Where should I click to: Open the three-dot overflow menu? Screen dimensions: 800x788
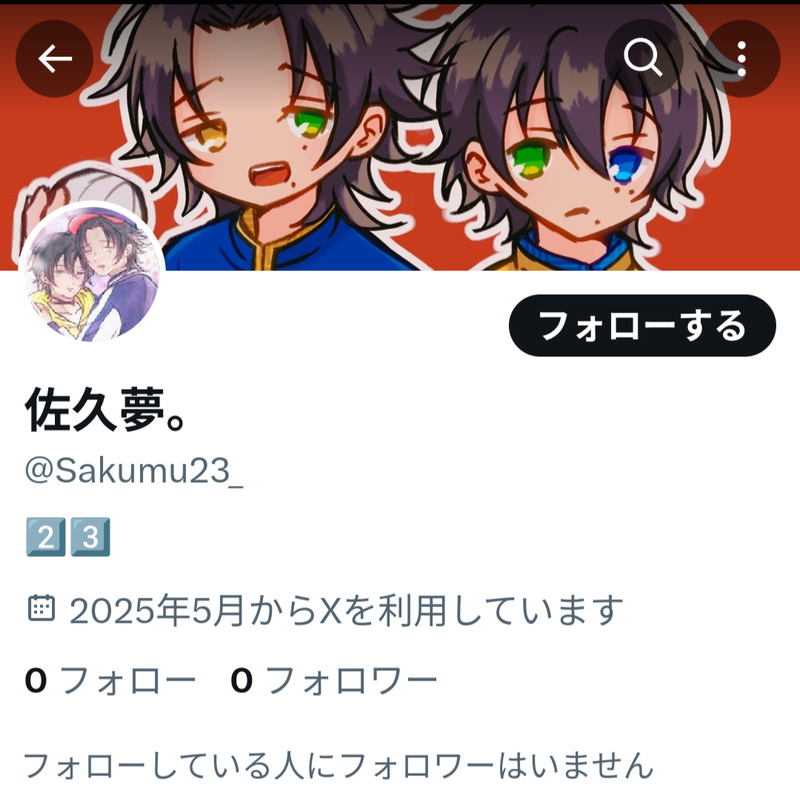click(x=741, y=59)
